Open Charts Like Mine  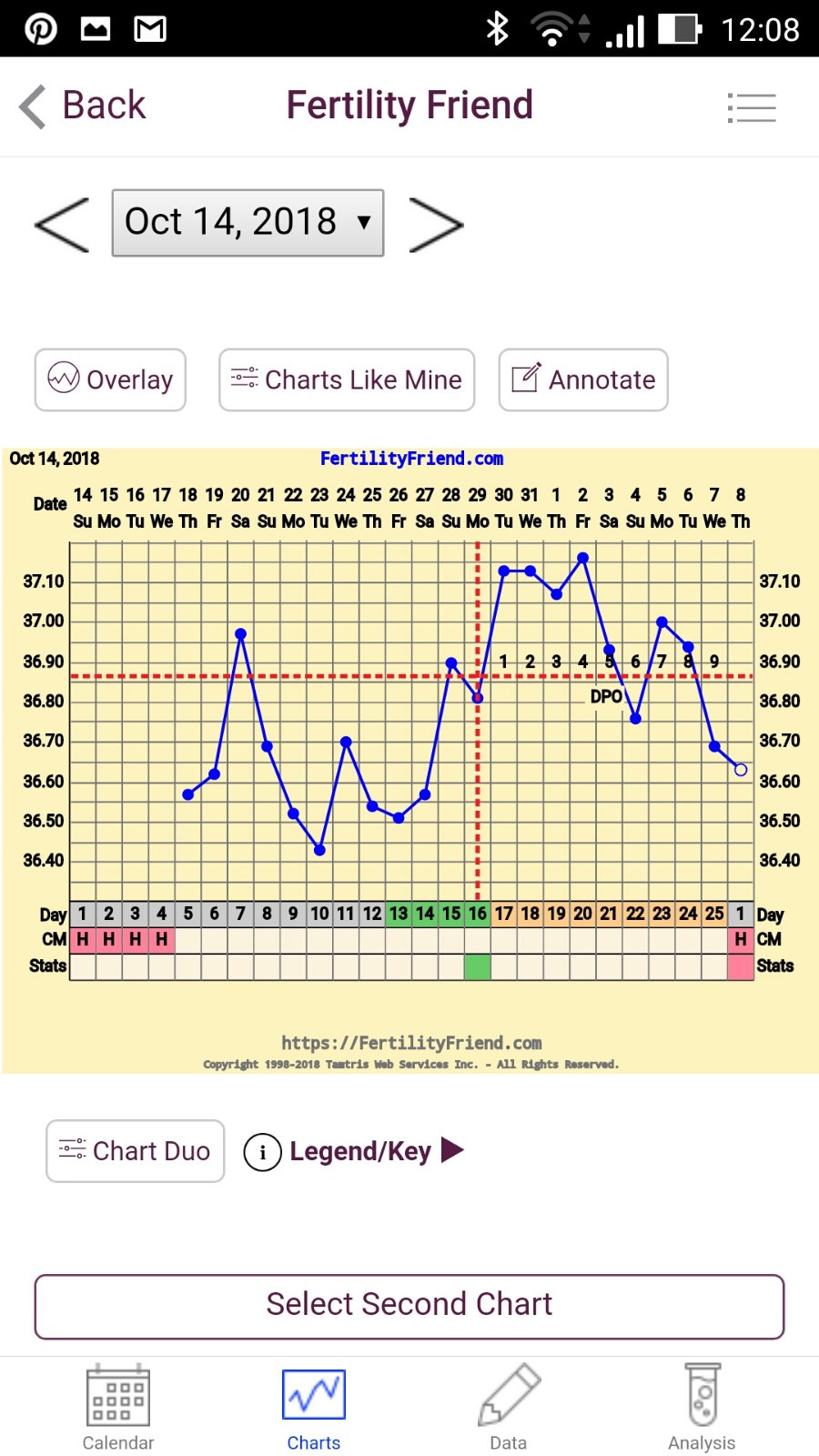coord(347,379)
